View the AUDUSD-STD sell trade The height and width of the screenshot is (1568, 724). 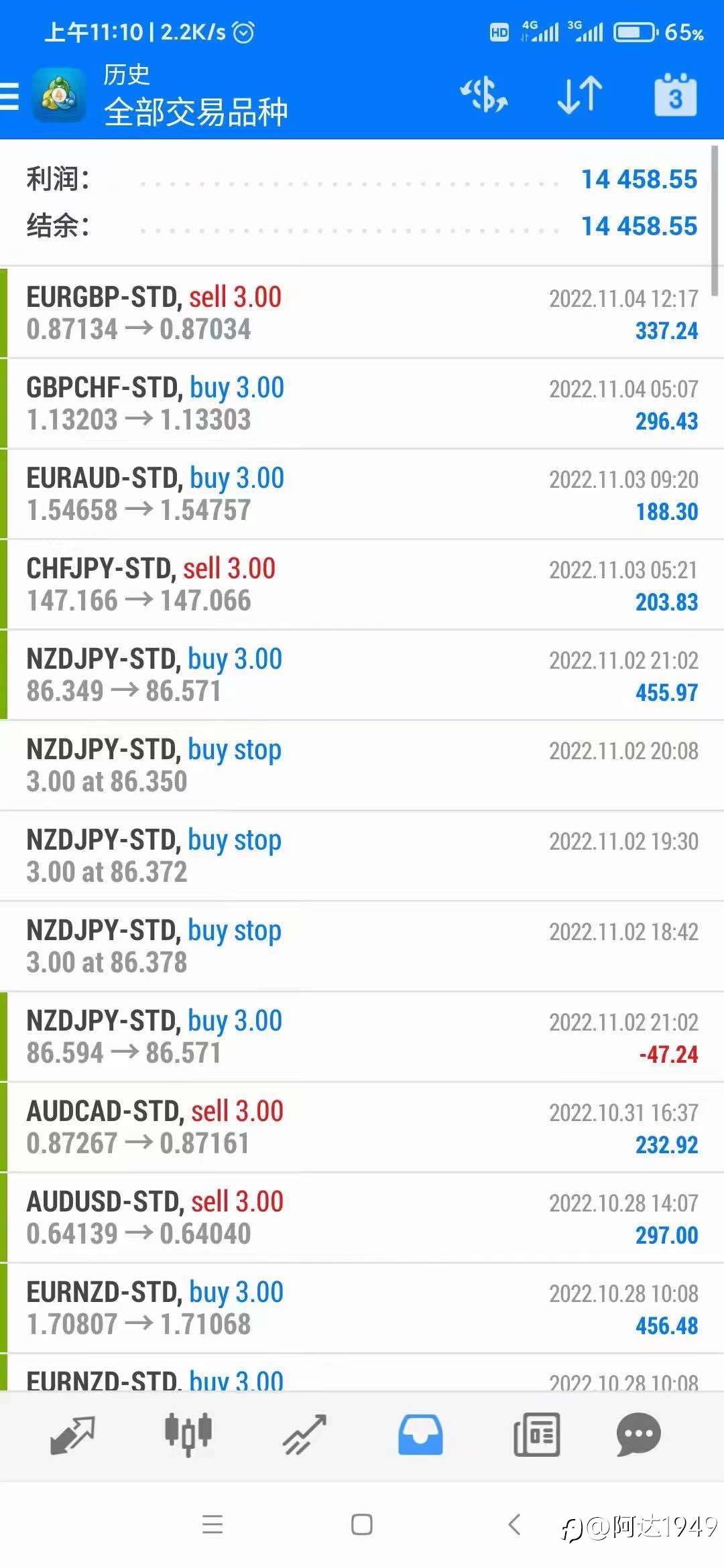tap(362, 1218)
